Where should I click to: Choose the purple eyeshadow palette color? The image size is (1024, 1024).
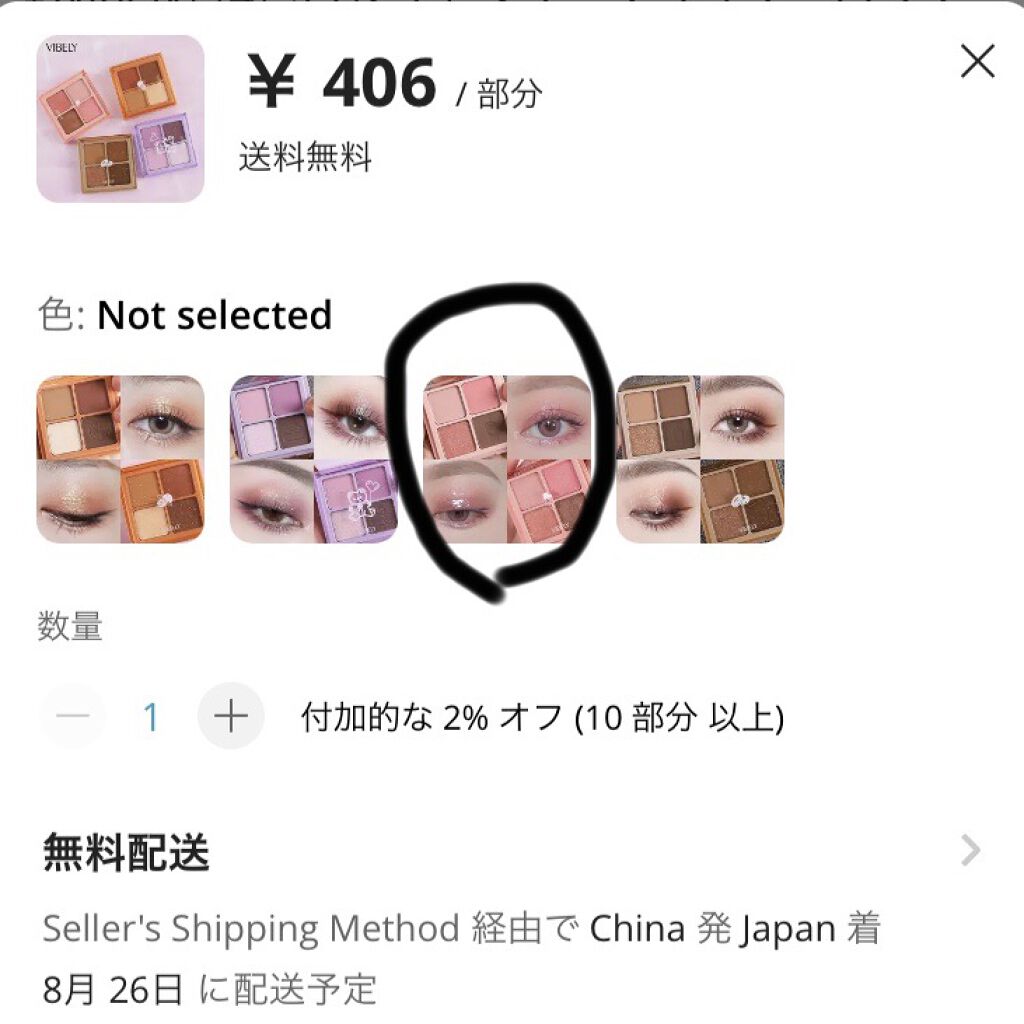313,459
